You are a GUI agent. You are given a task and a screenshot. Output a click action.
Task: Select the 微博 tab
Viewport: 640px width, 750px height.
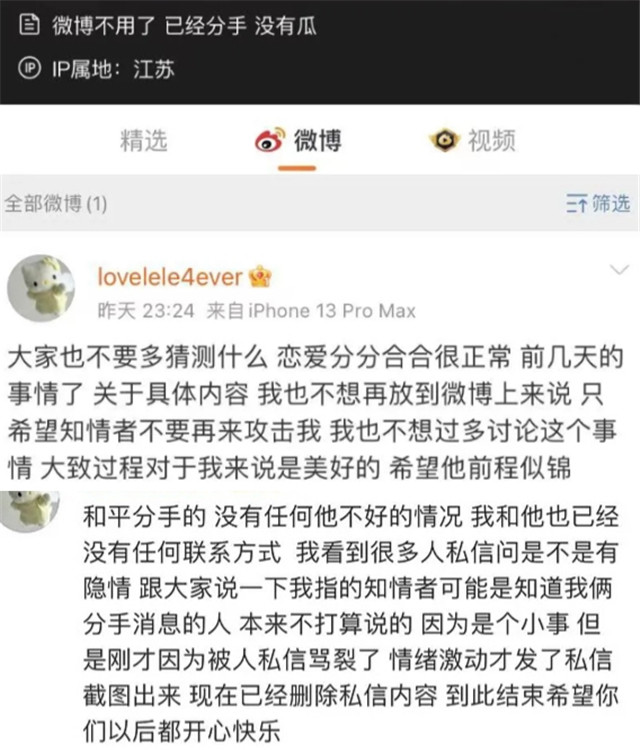[x=298, y=141]
